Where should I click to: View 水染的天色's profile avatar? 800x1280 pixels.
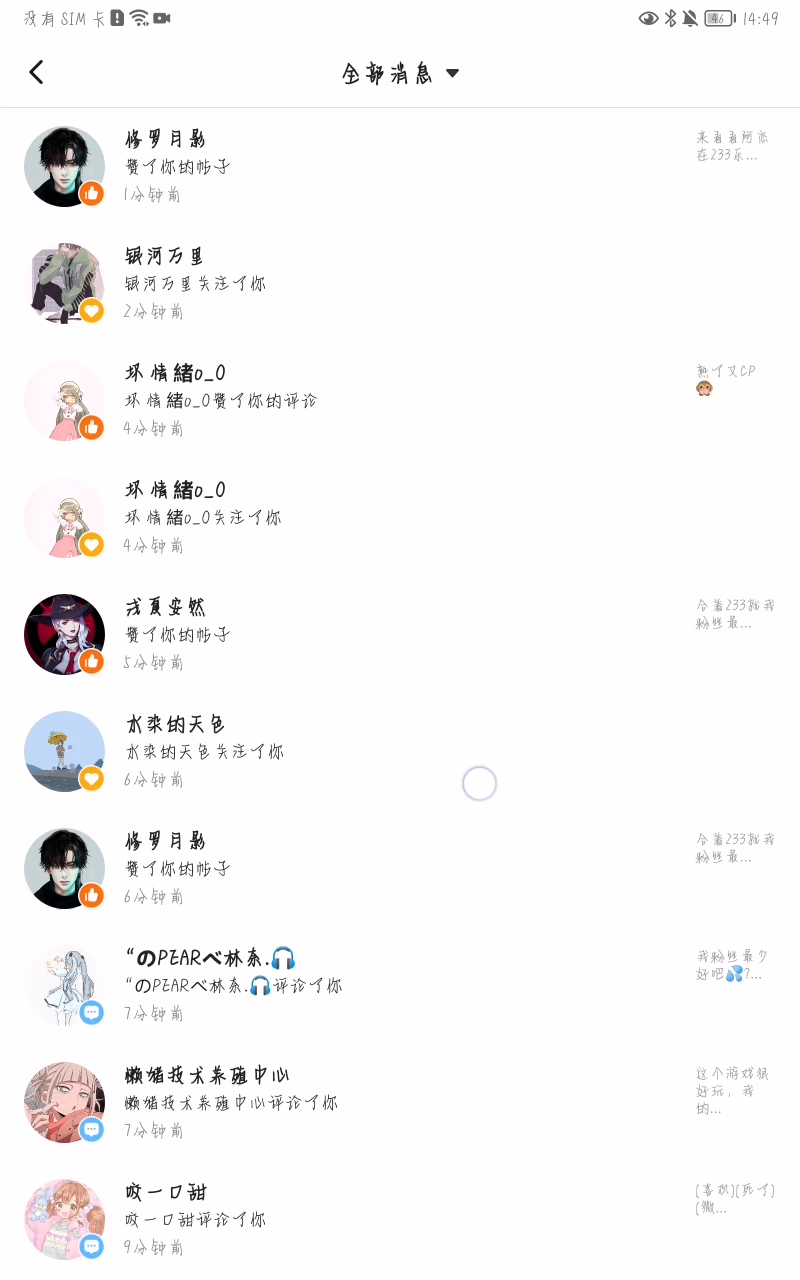point(64,751)
